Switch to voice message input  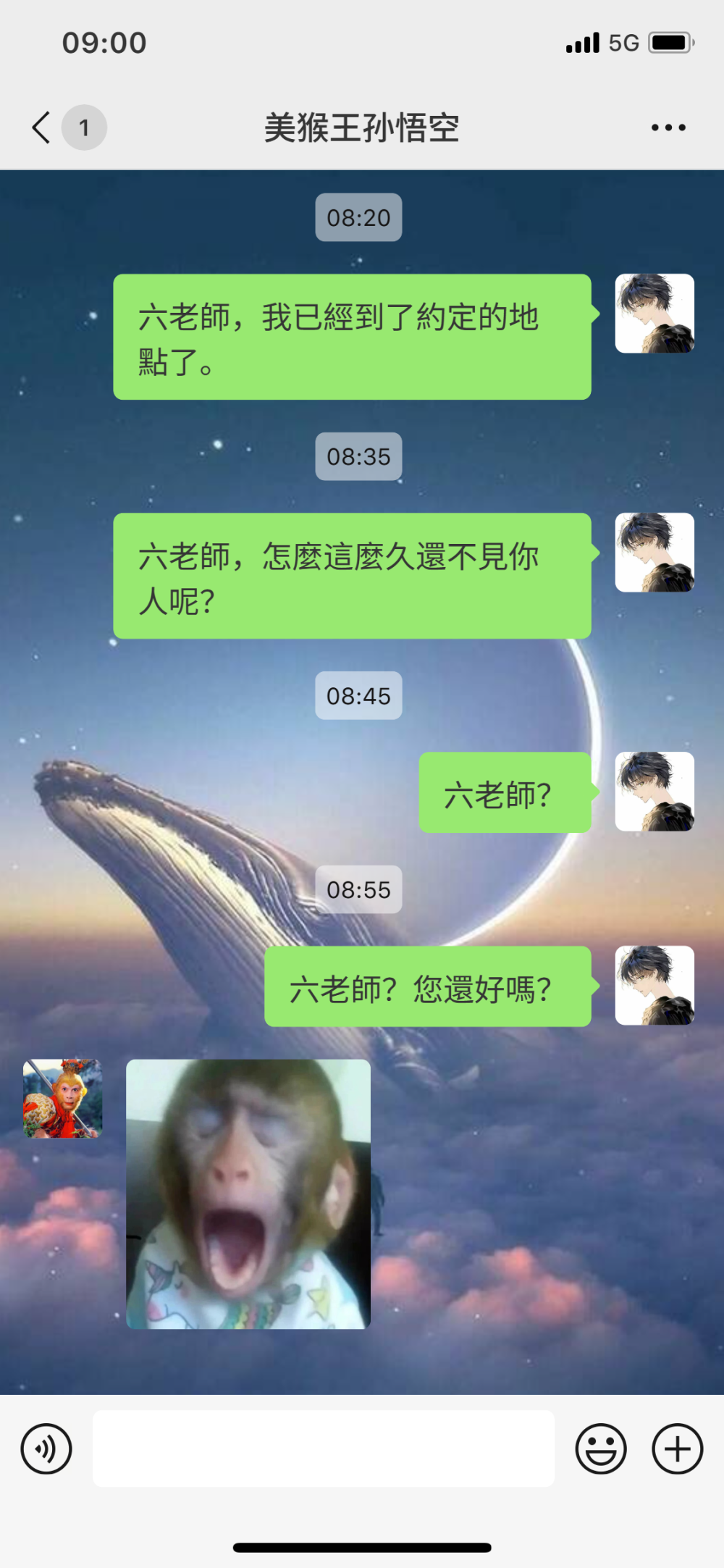pyautogui.click(x=46, y=1449)
